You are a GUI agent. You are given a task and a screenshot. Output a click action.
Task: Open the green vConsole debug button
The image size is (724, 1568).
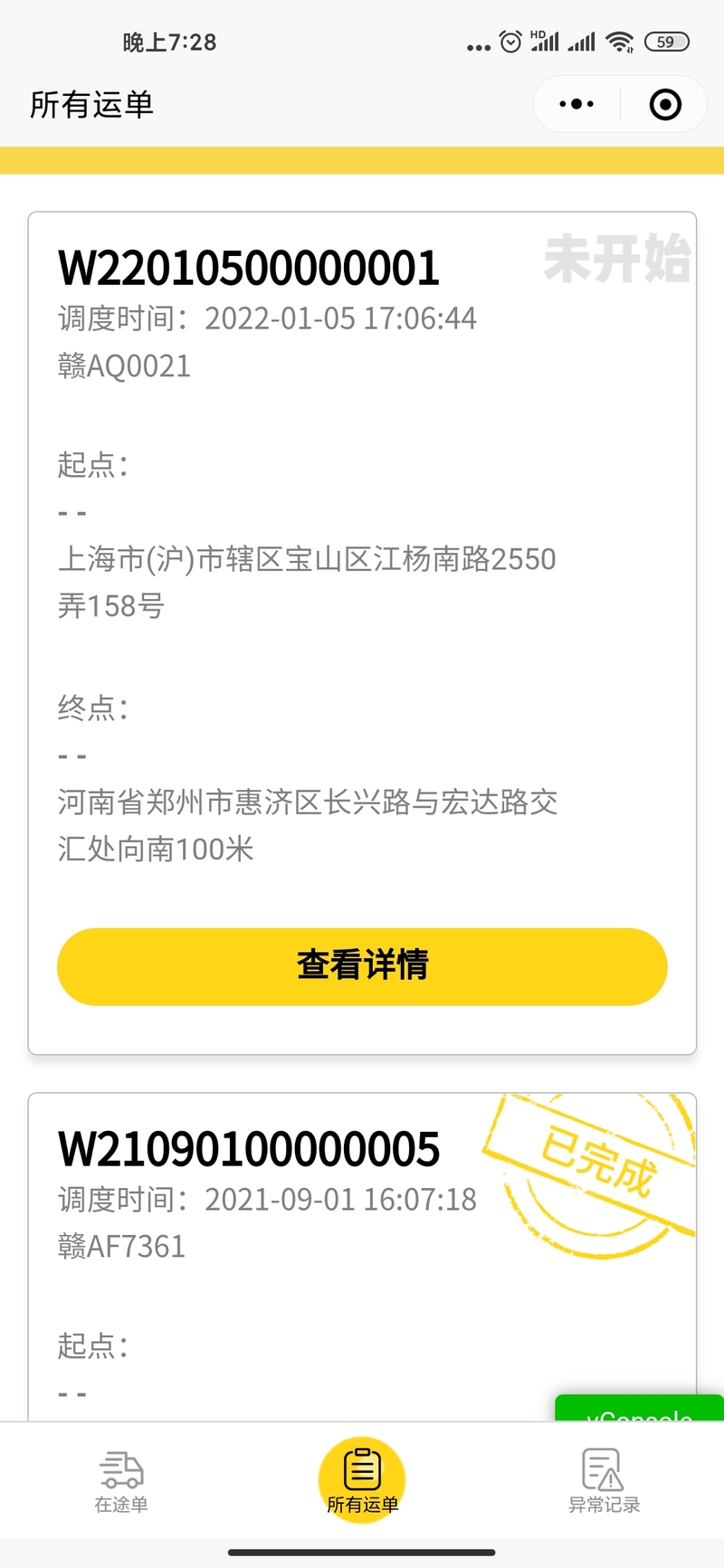(639, 1409)
